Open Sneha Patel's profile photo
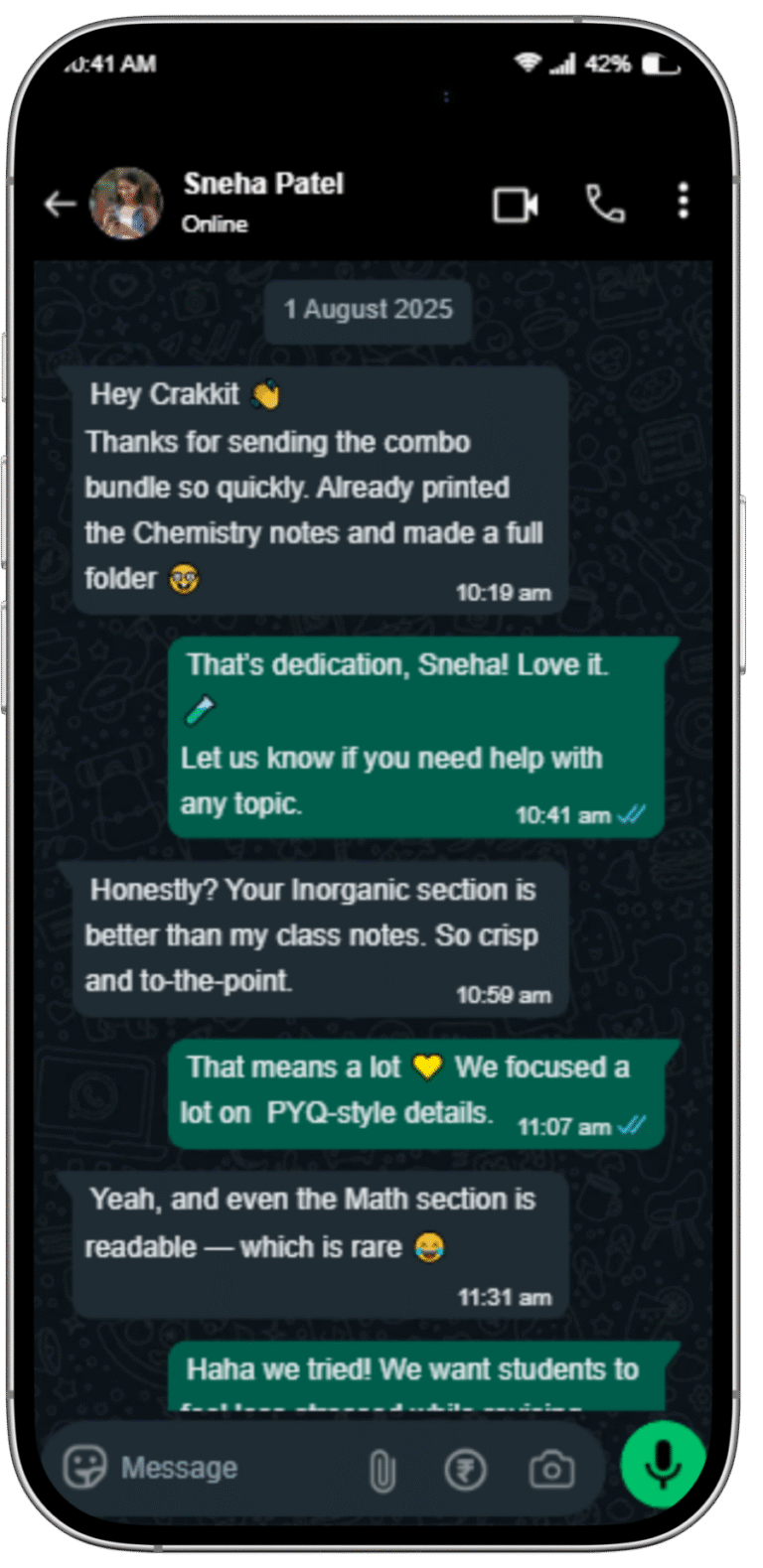This screenshot has height=1568, width=763. (x=126, y=204)
